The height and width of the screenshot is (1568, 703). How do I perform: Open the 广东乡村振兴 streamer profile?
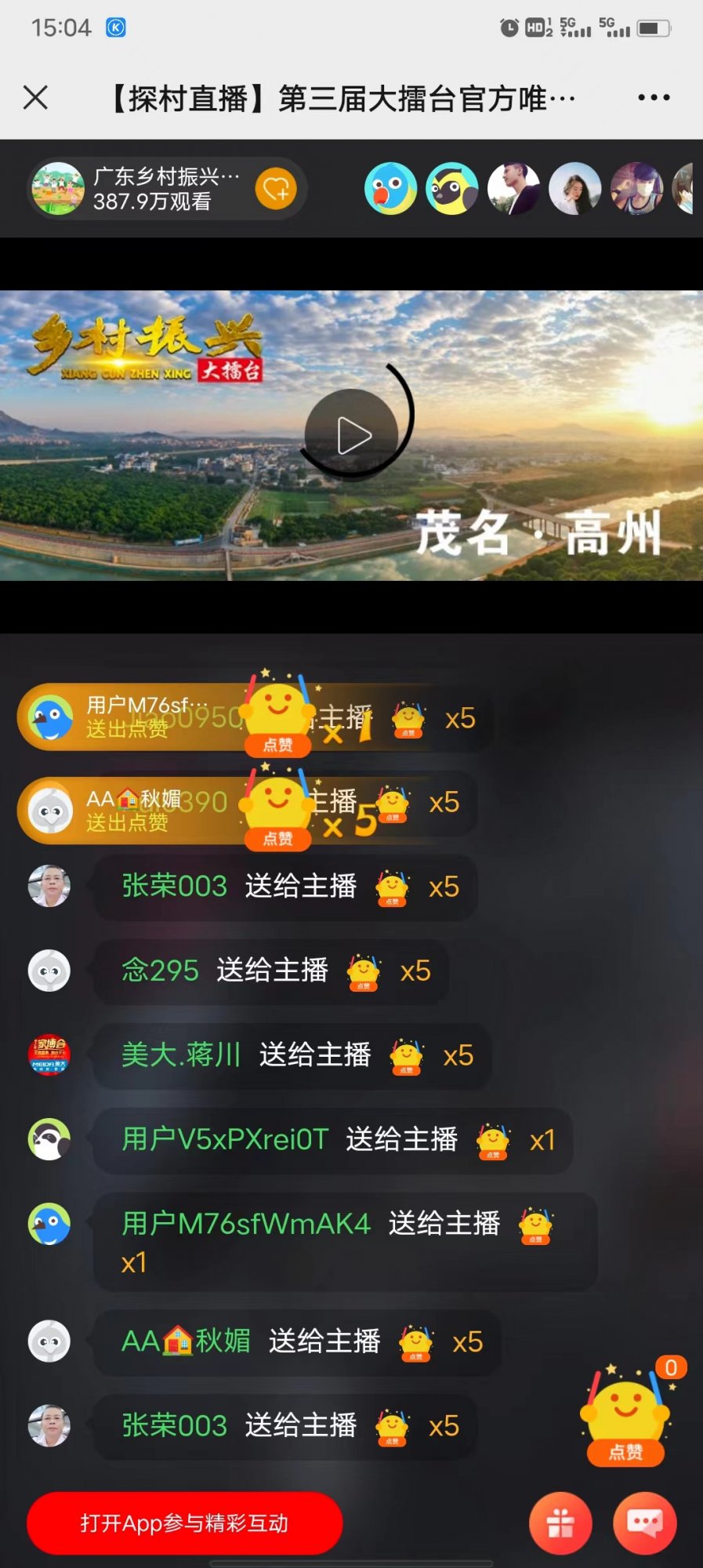click(58, 189)
